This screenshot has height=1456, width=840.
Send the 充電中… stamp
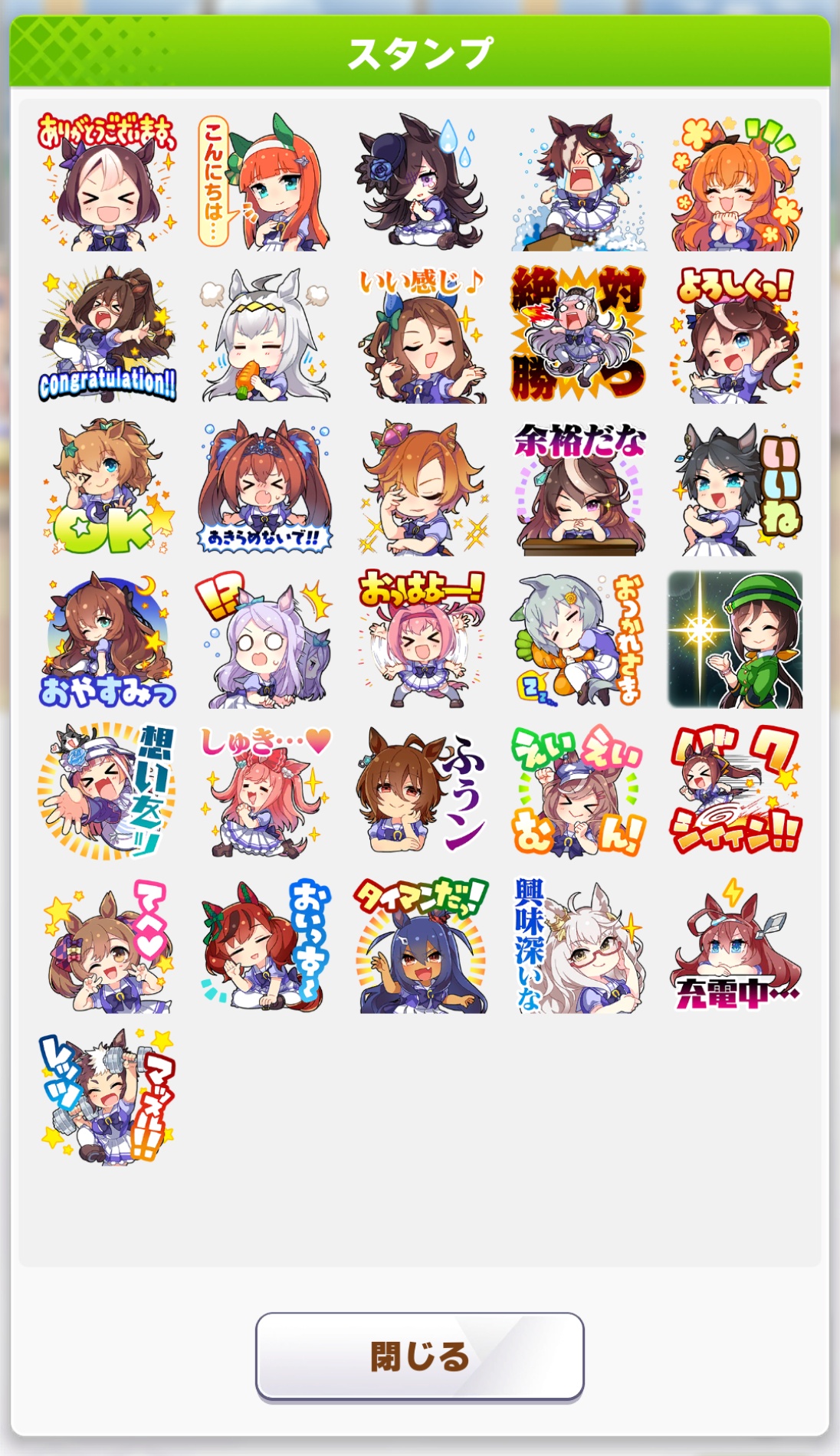(x=735, y=945)
